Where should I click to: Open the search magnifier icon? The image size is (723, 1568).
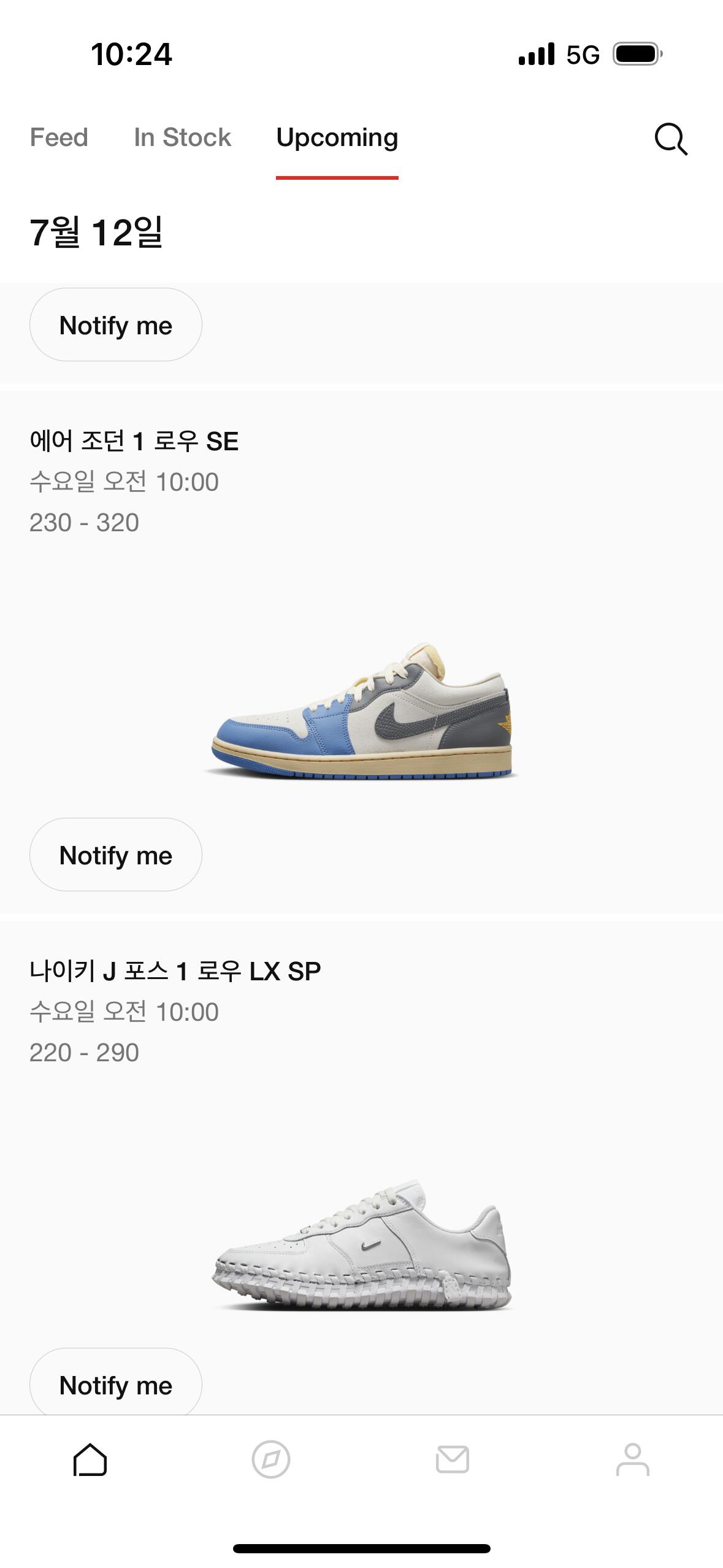(671, 139)
